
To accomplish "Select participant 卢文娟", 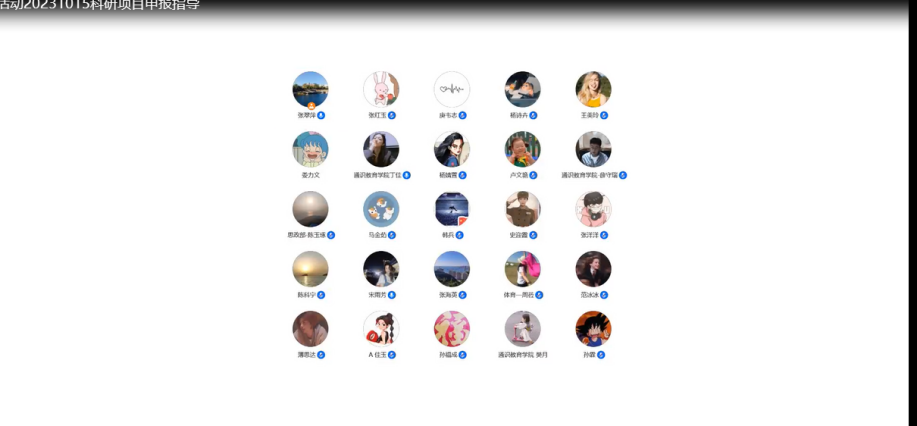I will point(523,149).
